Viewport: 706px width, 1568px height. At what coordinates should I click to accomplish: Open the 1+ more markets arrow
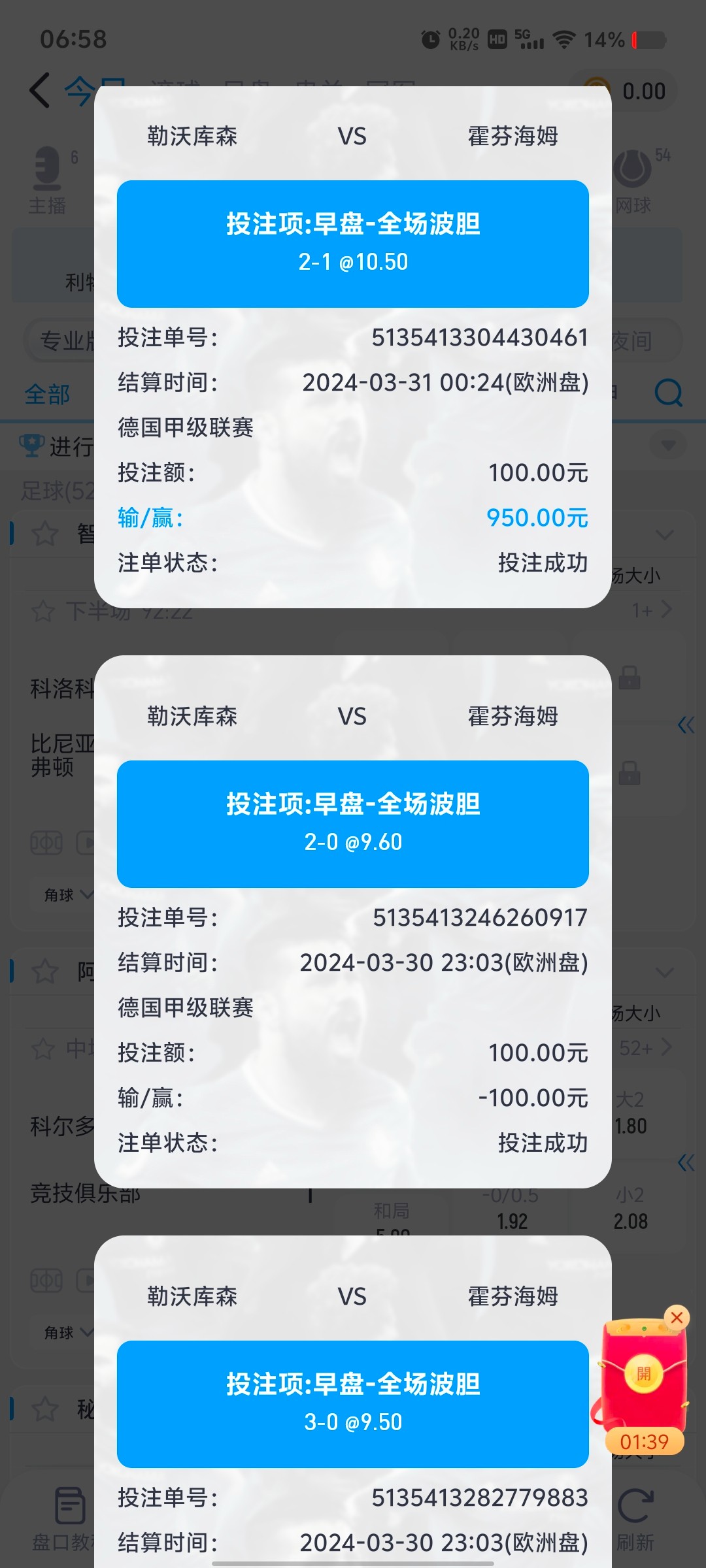652,610
